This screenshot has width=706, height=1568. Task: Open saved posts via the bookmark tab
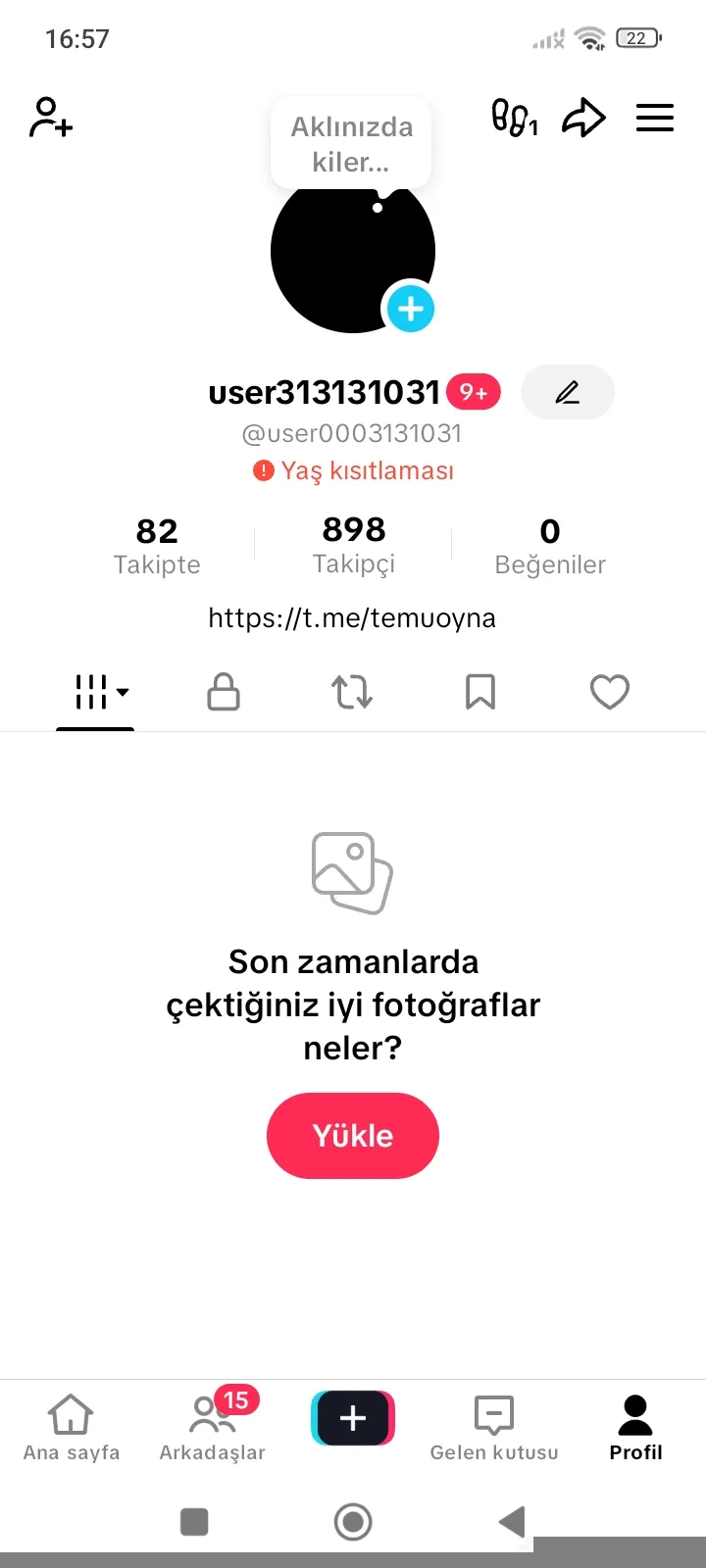coord(479,692)
